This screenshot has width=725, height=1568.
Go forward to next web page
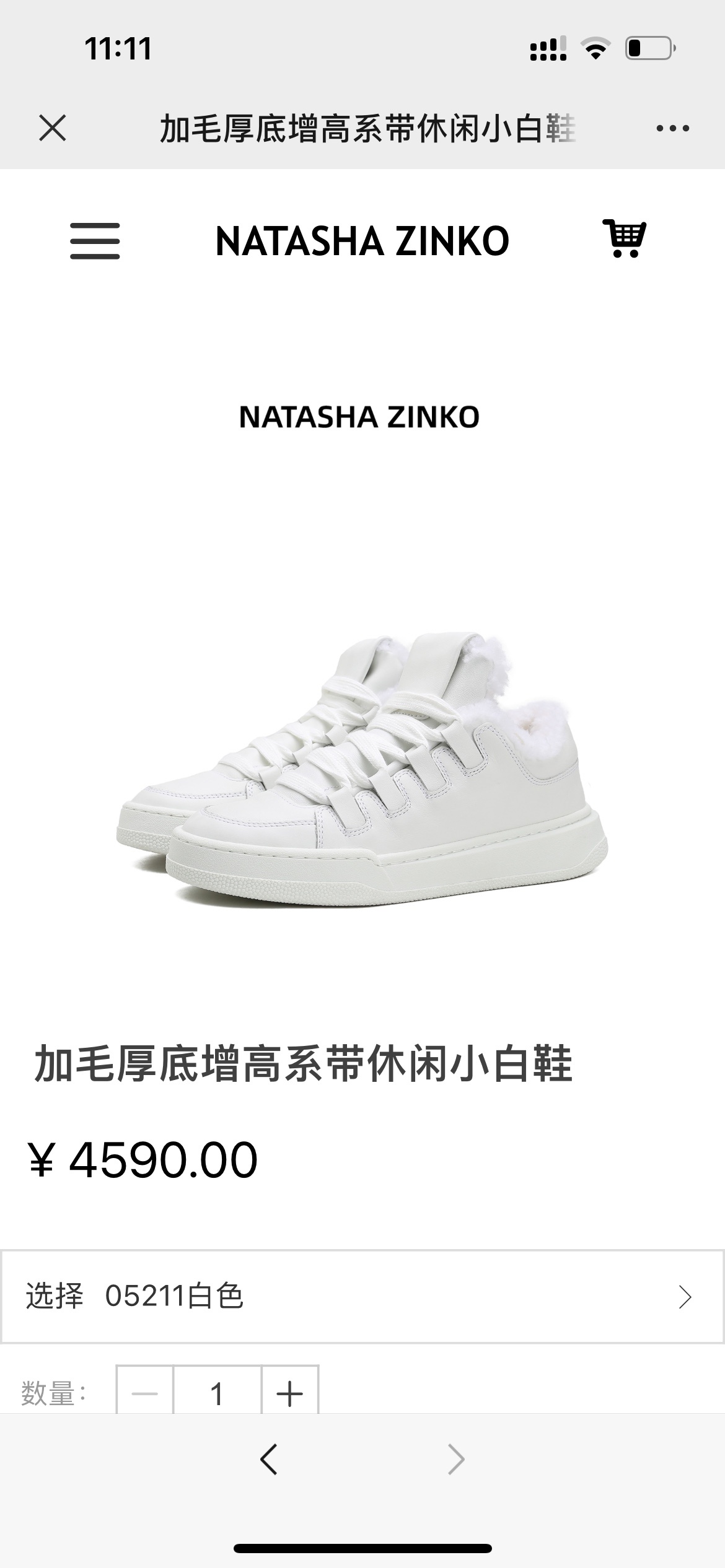pos(455,1460)
